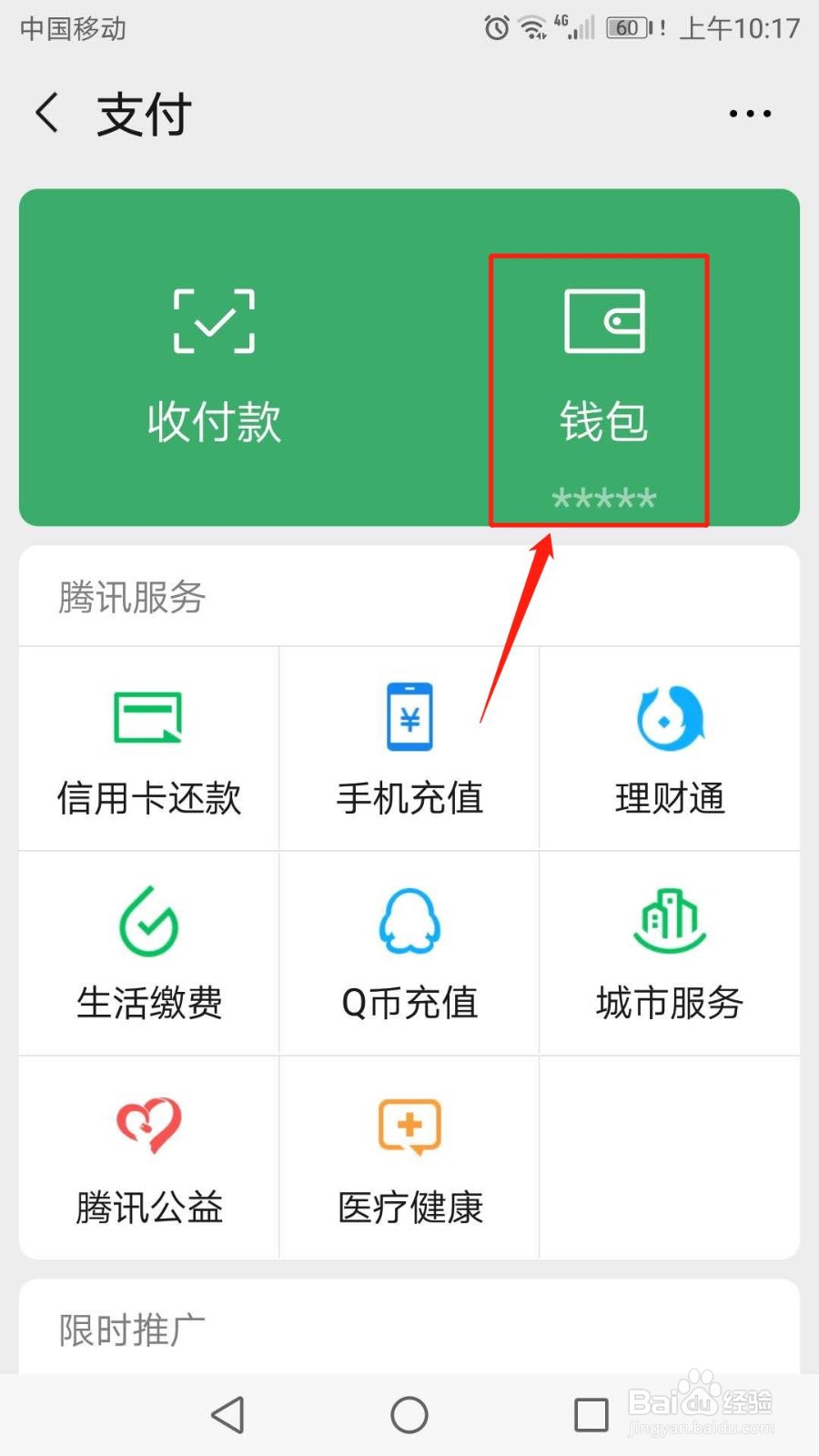Toggle balance visibility on the ***** text
This screenshot has height=1456, width=819.
tap(602, 498)
